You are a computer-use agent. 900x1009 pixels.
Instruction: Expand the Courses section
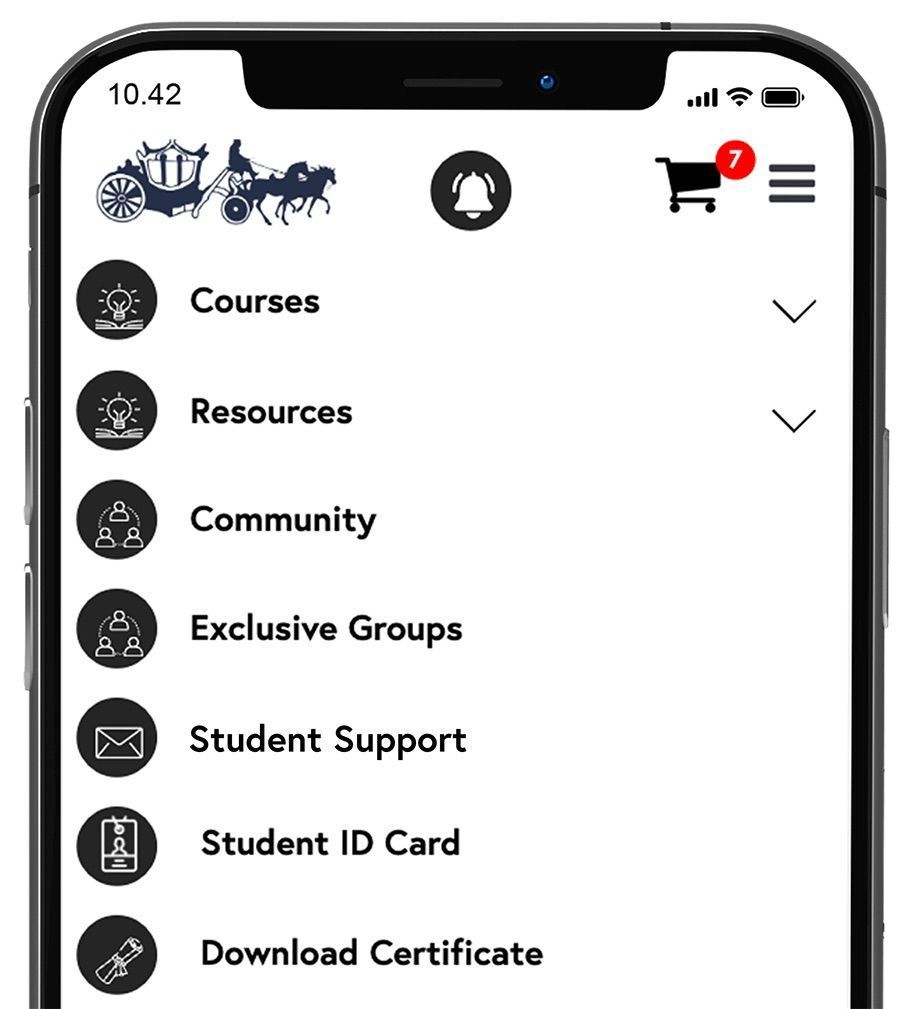794,311
